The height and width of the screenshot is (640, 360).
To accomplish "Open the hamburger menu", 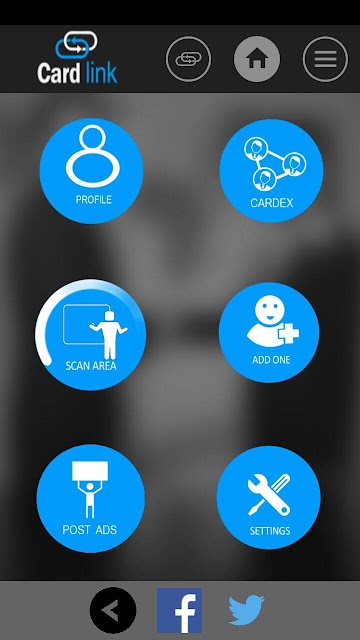I will tap(325, 59).
